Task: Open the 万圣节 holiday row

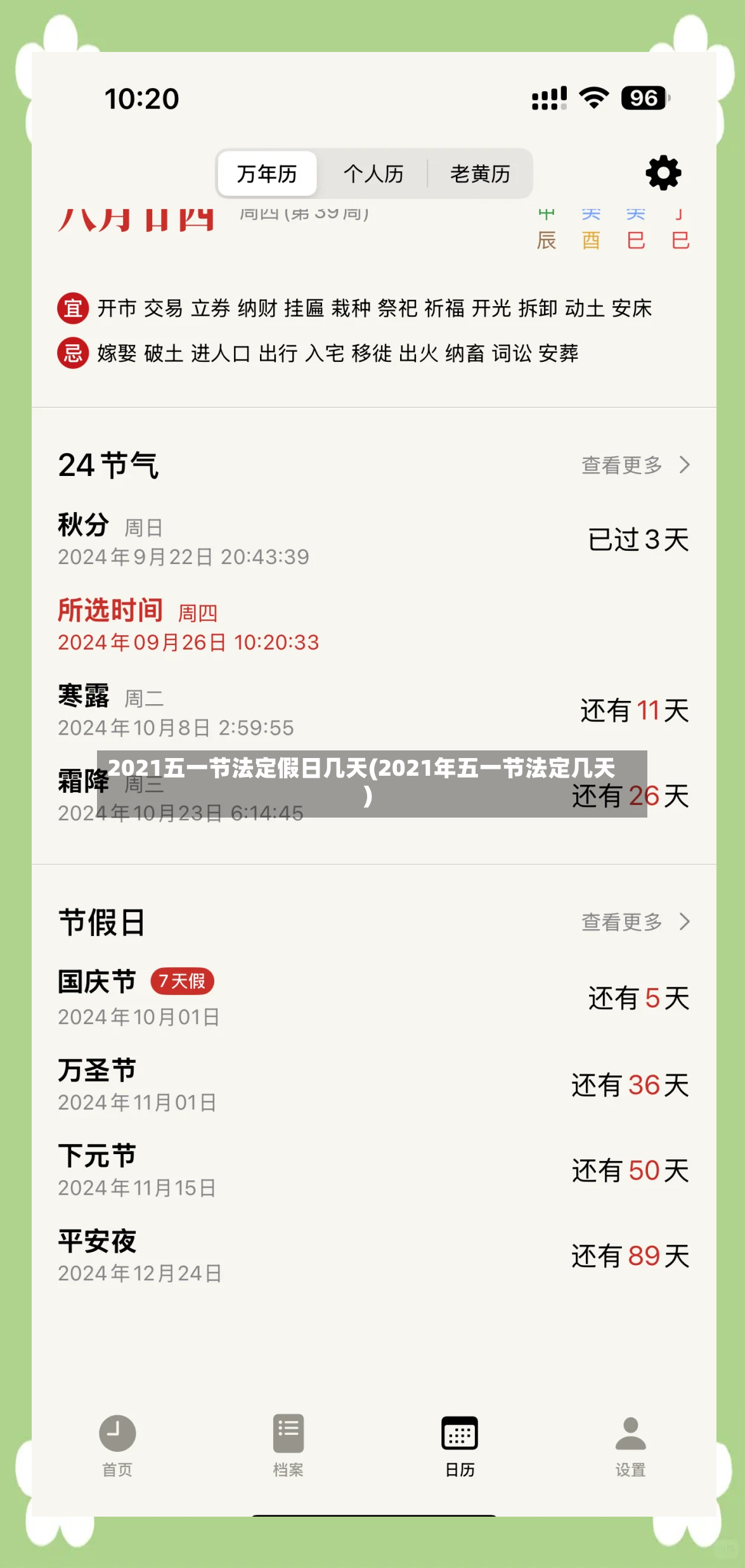Action: pos(373,1085)
